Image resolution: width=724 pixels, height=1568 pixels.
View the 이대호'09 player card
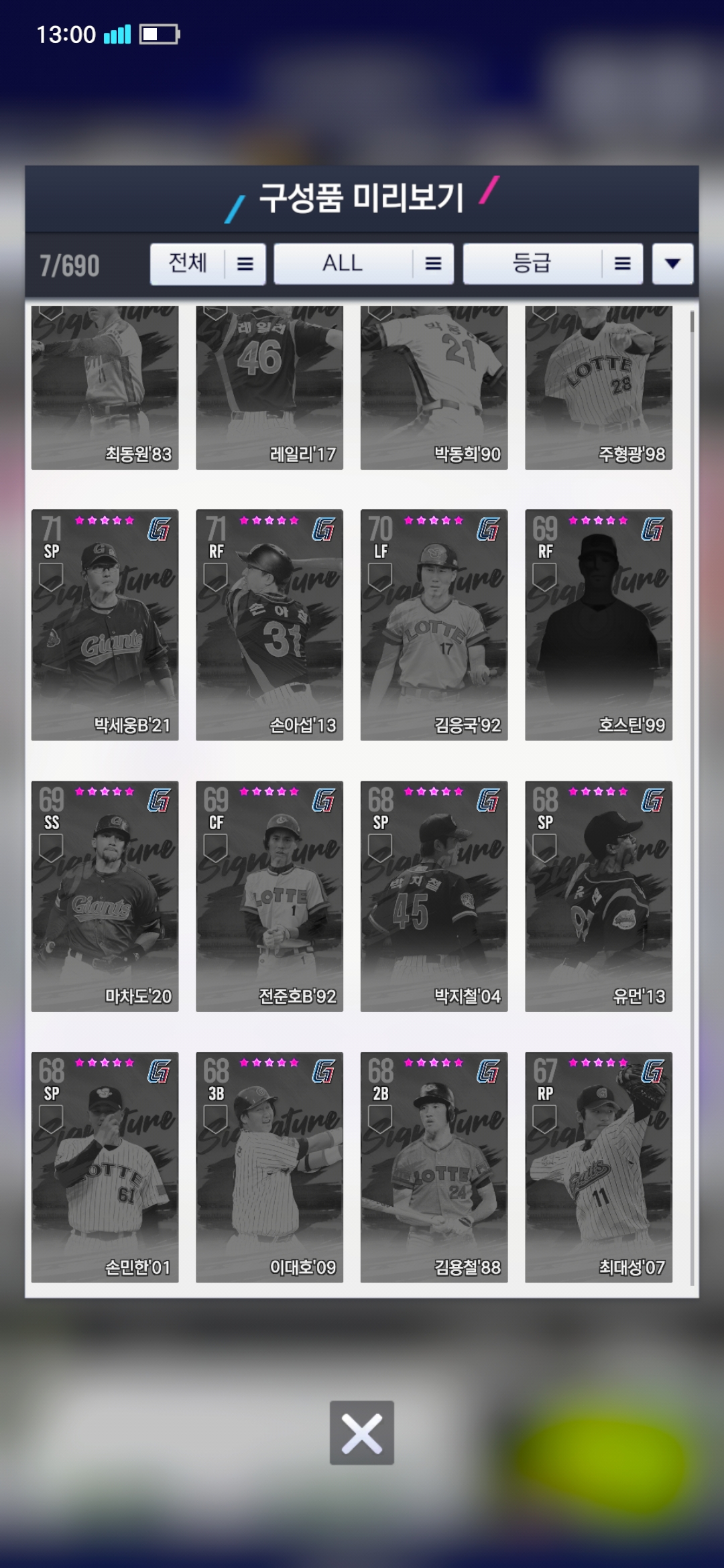point(269,1167)
